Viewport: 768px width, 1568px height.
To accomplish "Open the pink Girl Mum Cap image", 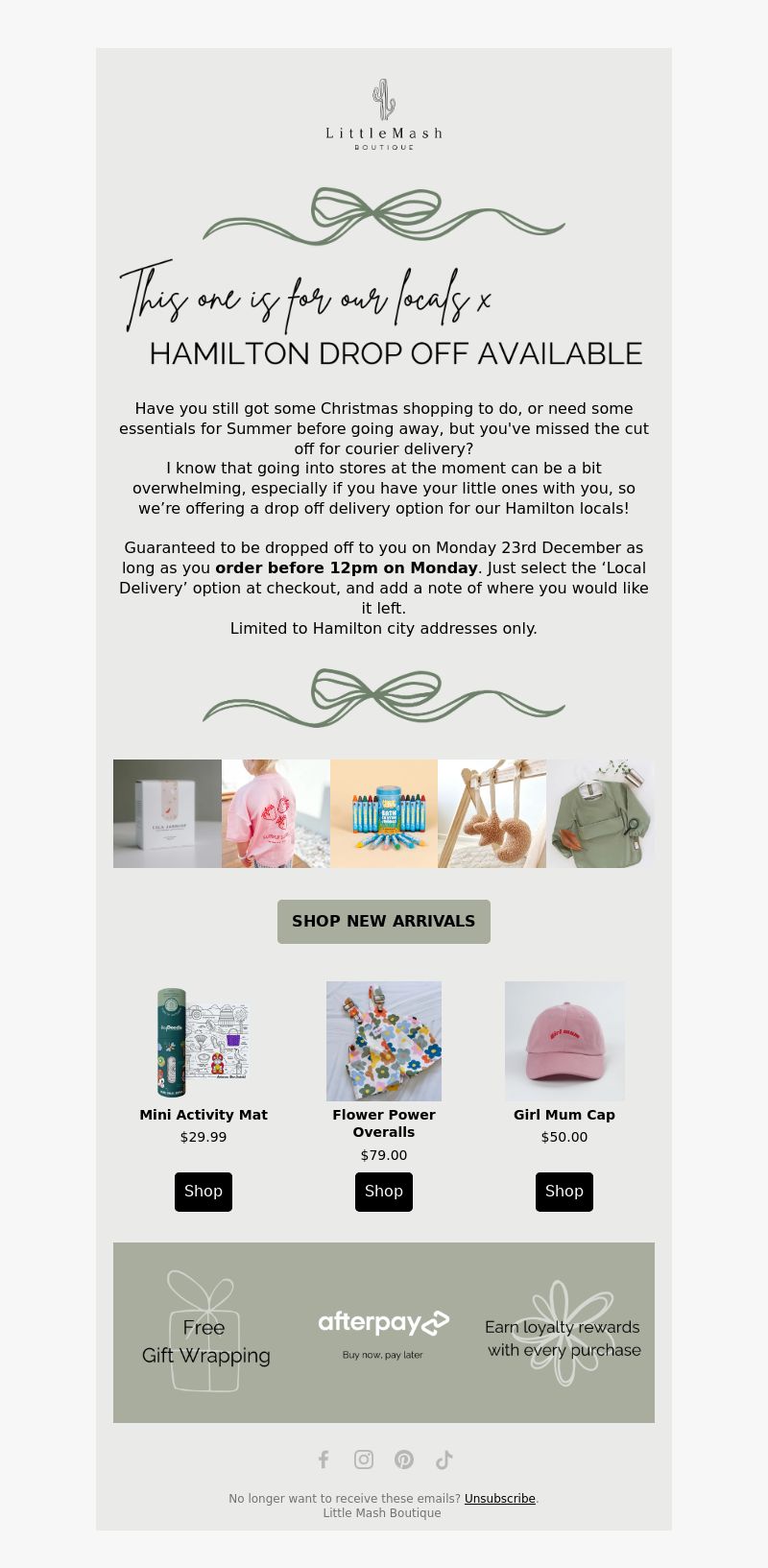I will point(564,1041).
